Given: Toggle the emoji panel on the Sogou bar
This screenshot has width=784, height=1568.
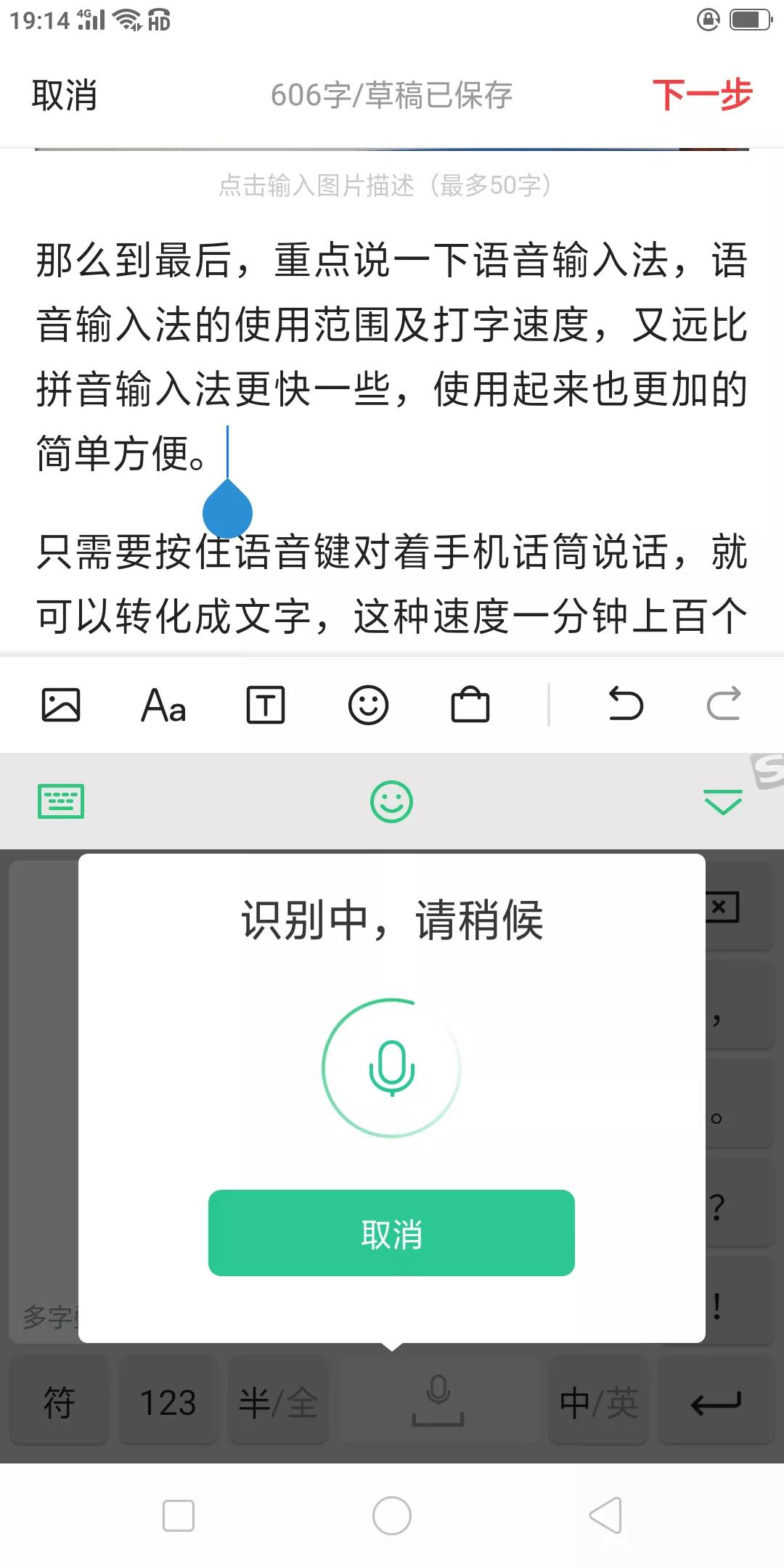Looking at the screenshot, I should pos(391,802).
